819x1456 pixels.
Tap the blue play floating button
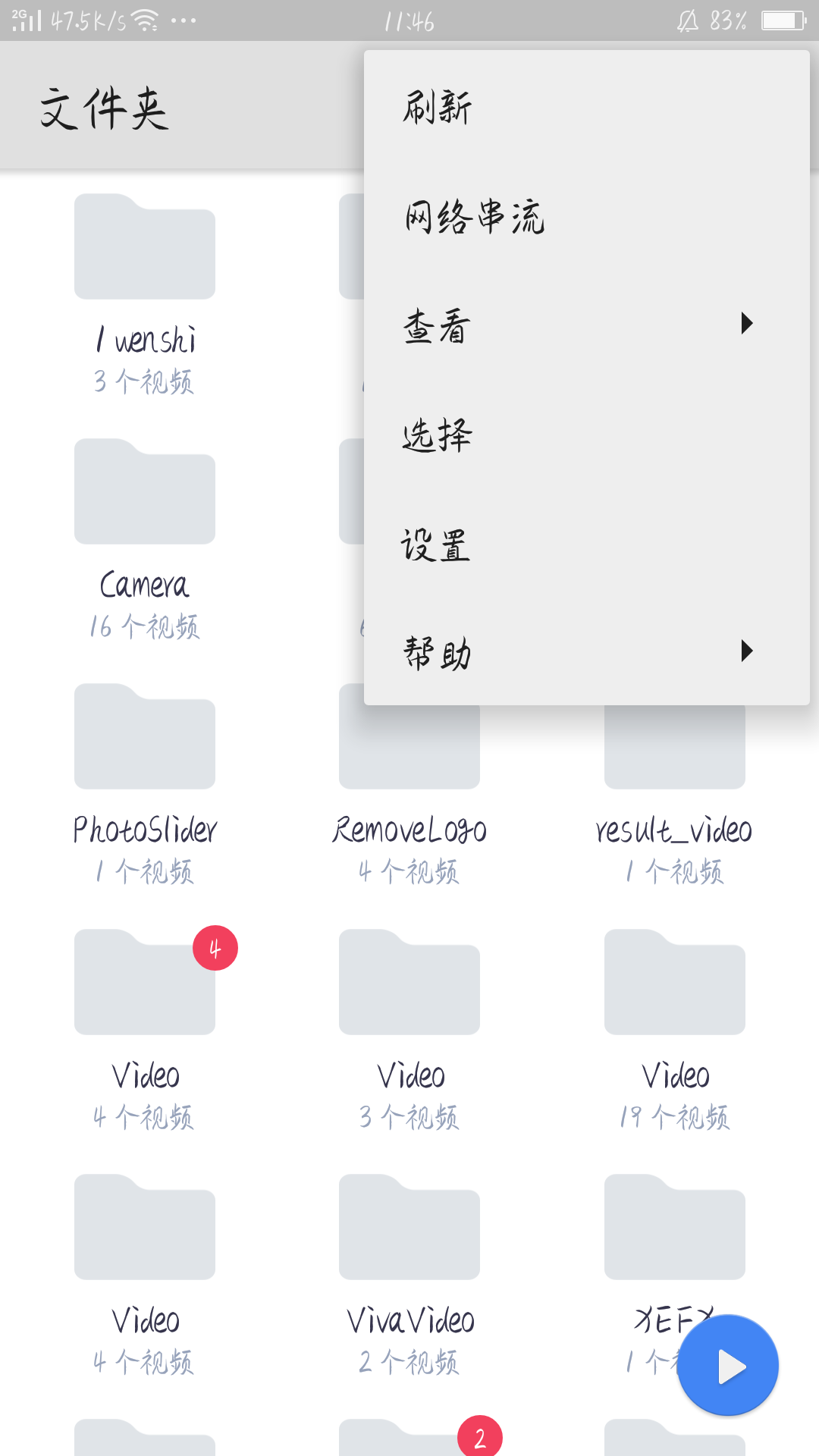coord(728,1365)
